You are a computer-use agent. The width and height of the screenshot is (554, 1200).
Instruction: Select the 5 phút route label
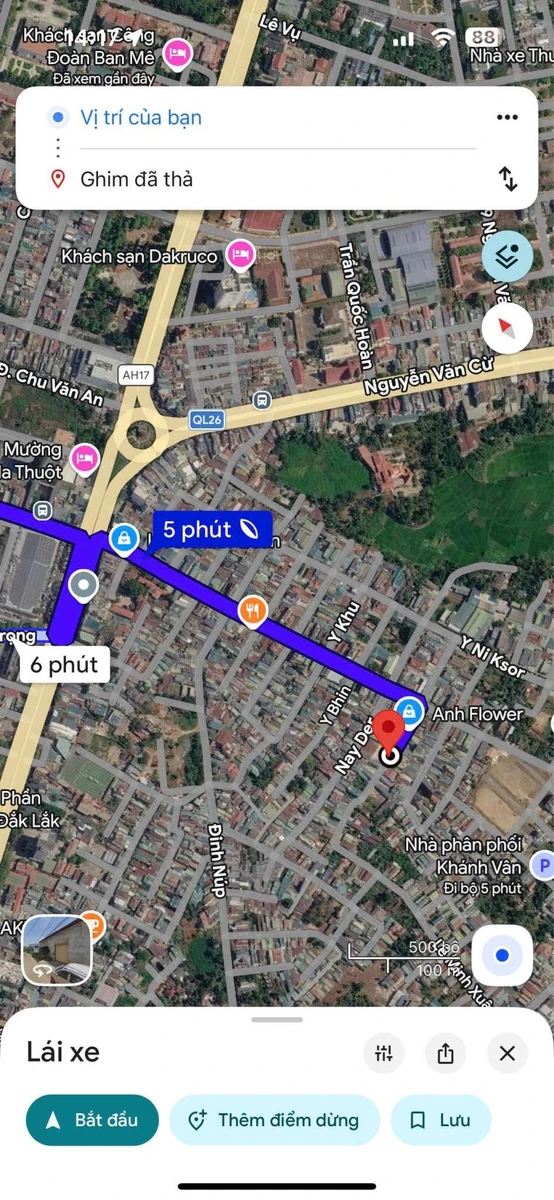[x=212, y=529]
